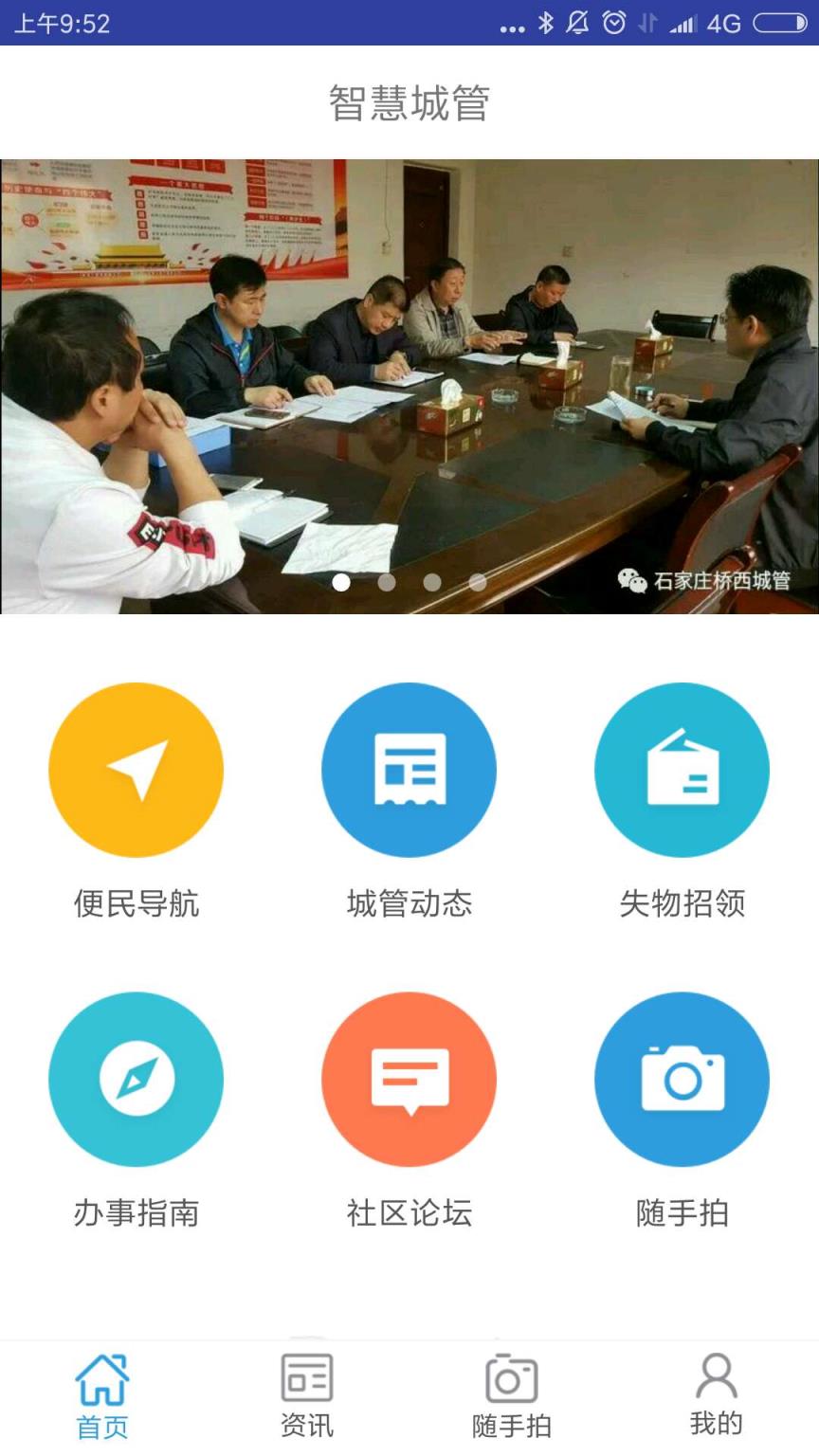819x1456 pixels.
Task: Tap the meeting room banner photo
Action: tap(409, 379)
